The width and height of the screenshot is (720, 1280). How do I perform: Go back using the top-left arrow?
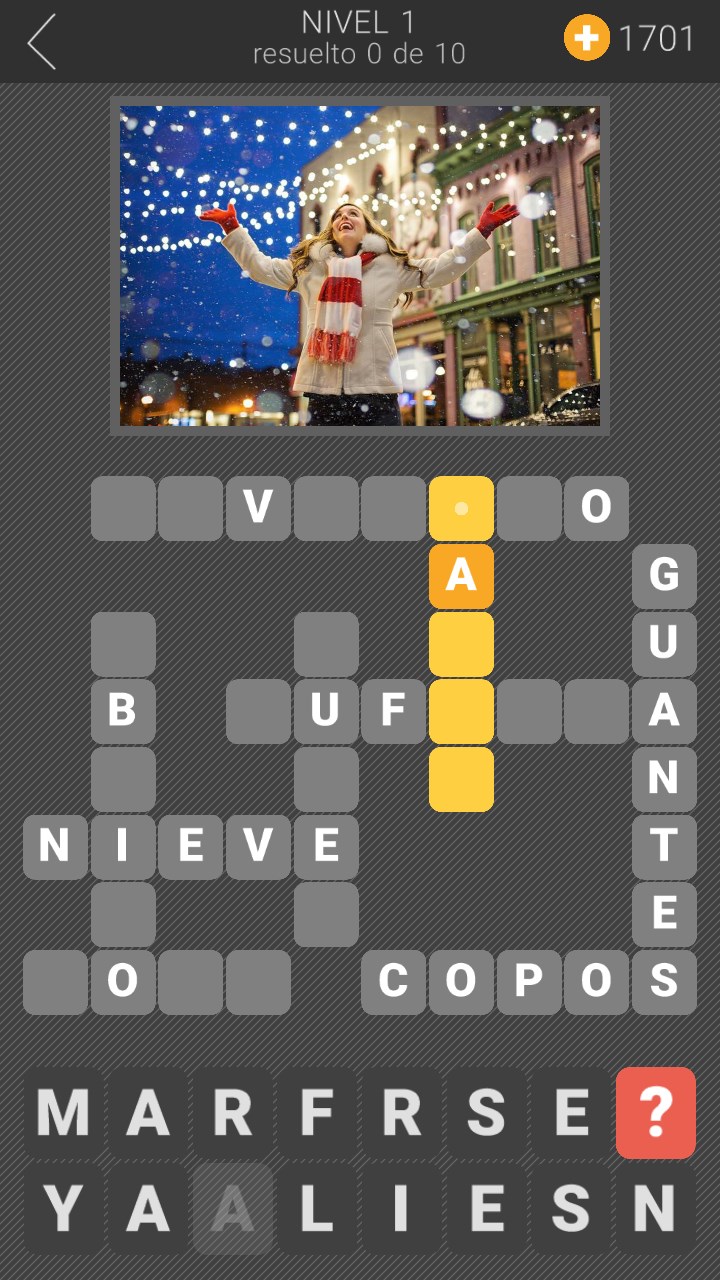(42, 42)
